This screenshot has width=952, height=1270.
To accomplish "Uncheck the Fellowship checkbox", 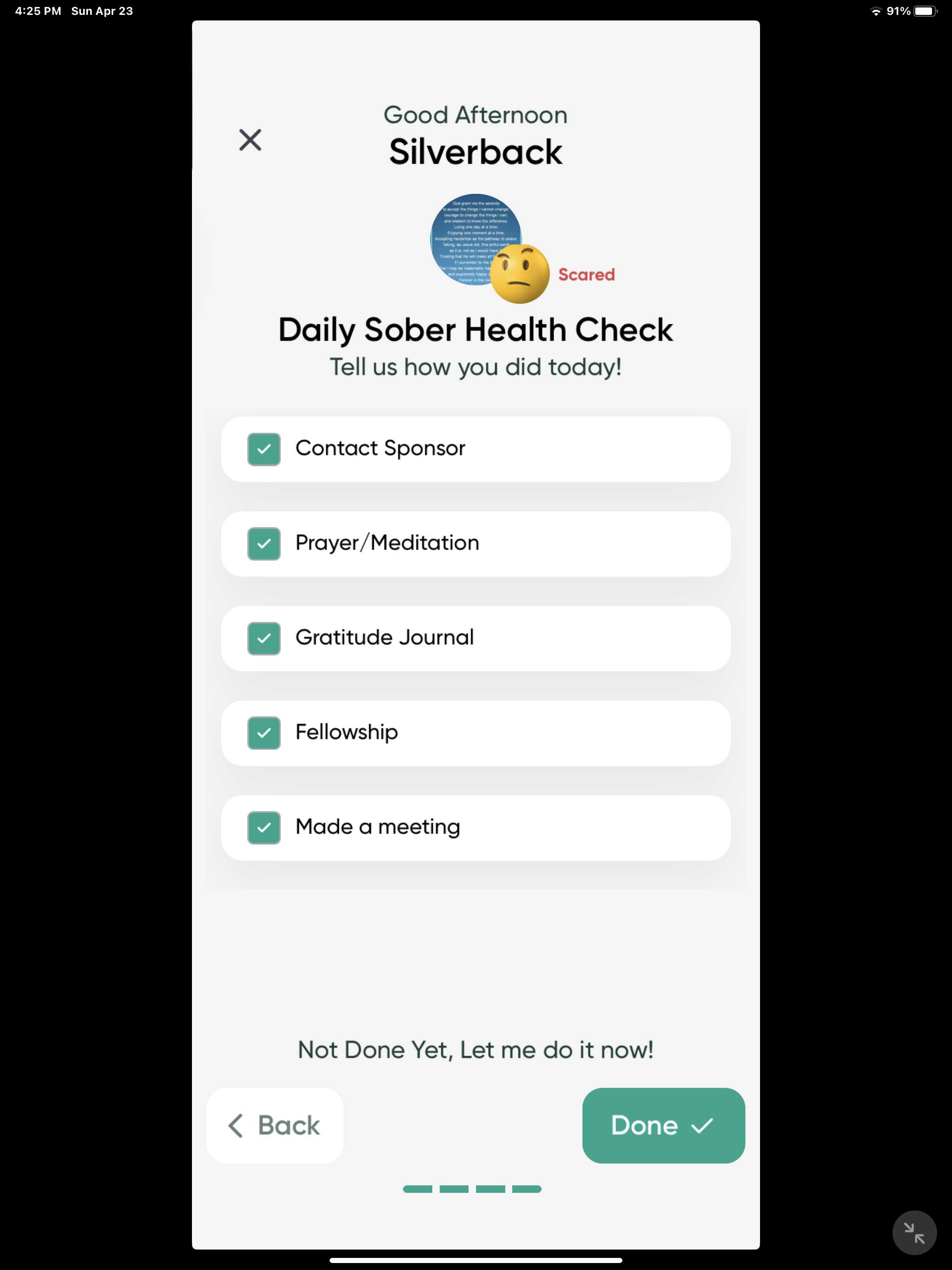I will 264,733.
